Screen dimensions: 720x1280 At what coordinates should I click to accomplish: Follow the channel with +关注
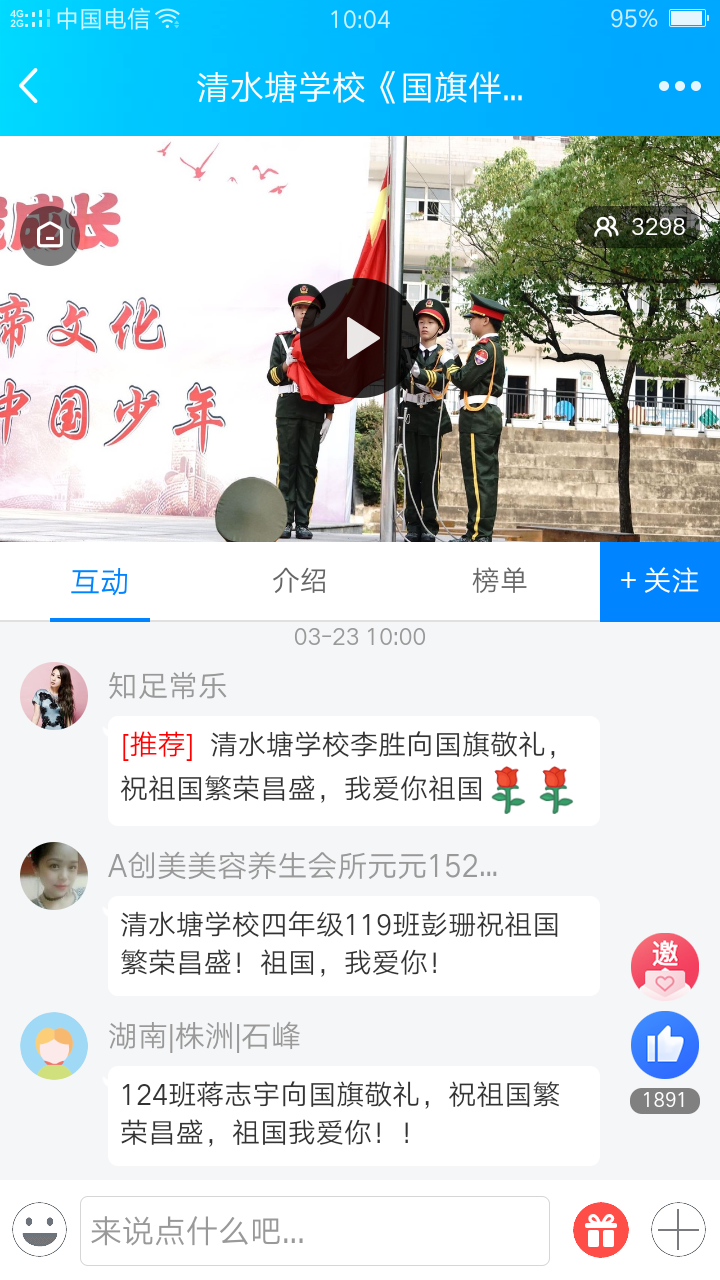point(660,581)
